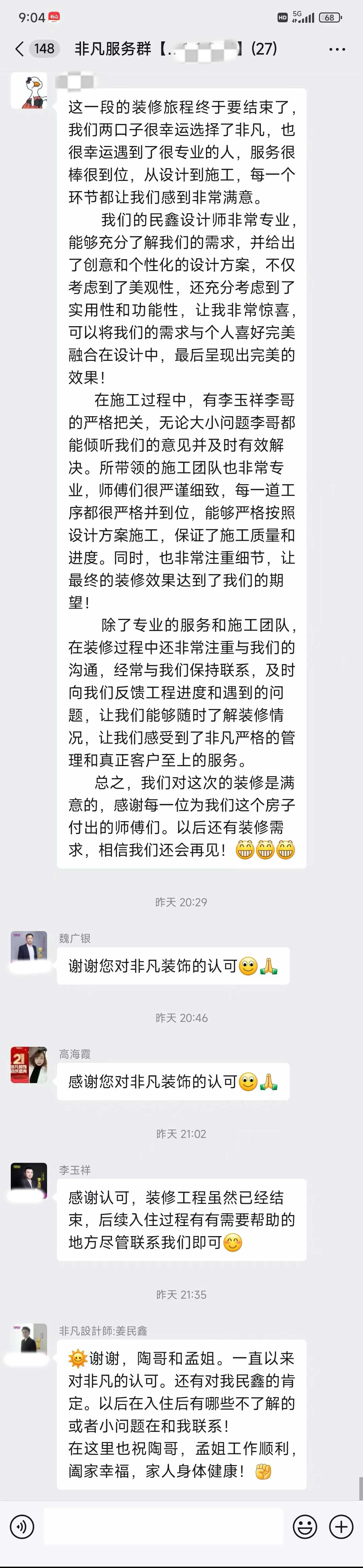Go back to the chat list
363x1568 pixels.
pos(19,49)
